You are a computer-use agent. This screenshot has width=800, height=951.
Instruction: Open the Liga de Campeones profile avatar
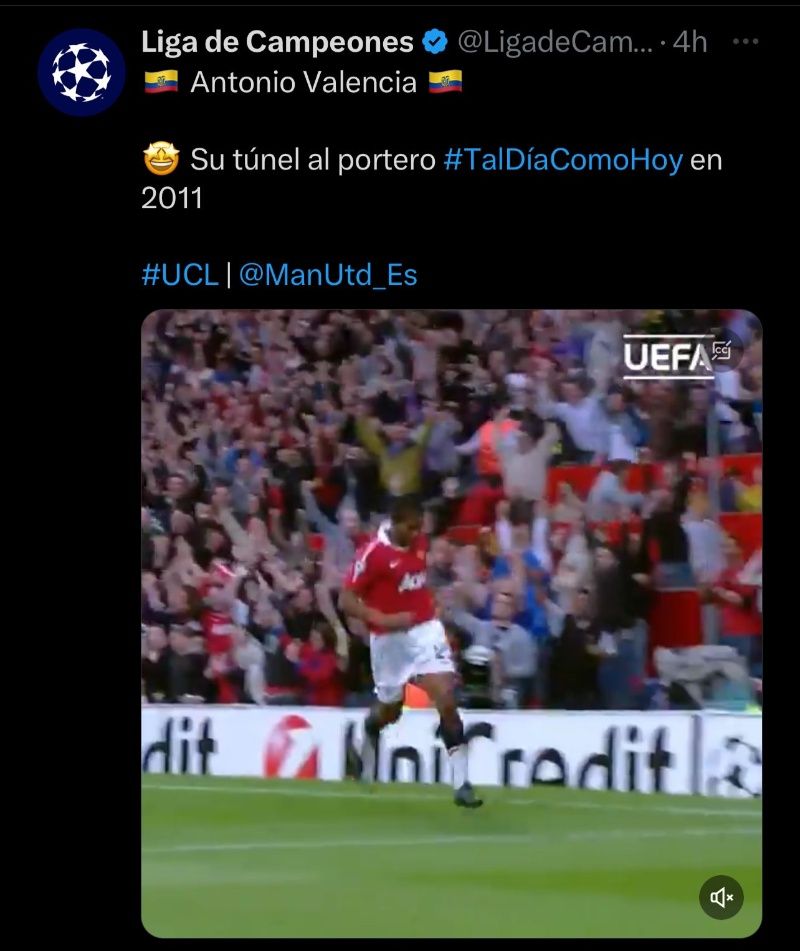(81, 72)
